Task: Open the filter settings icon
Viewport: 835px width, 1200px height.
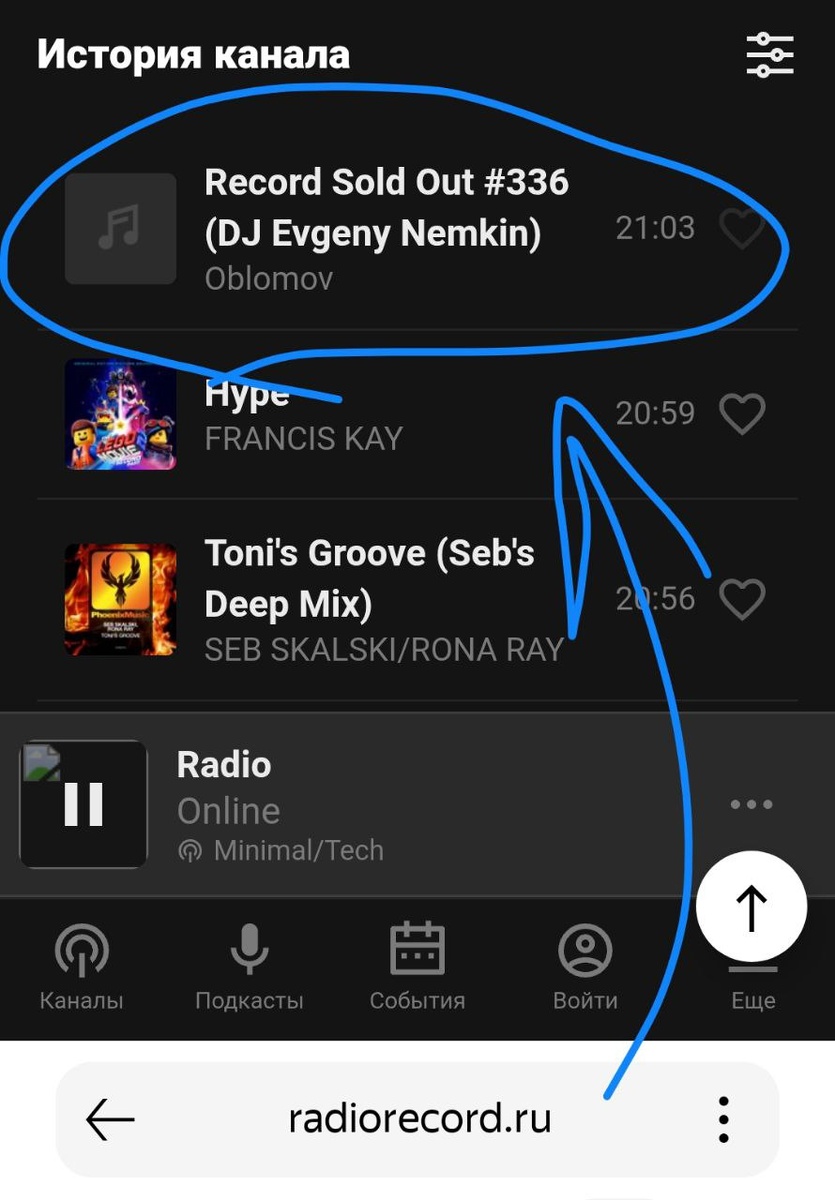Action: (769, 55)
